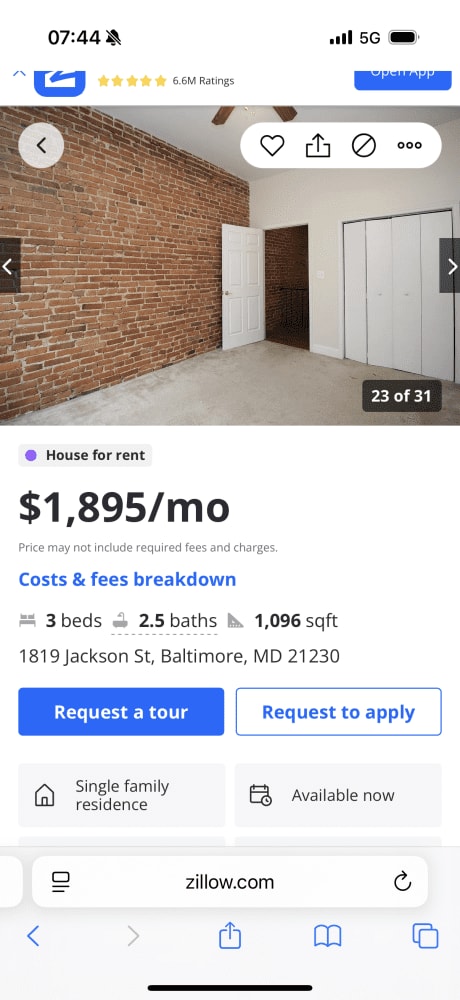The width and height of the screenshot is (460, 1000).
Task: Open the three-dot more options menu
Action: (410, 145)
